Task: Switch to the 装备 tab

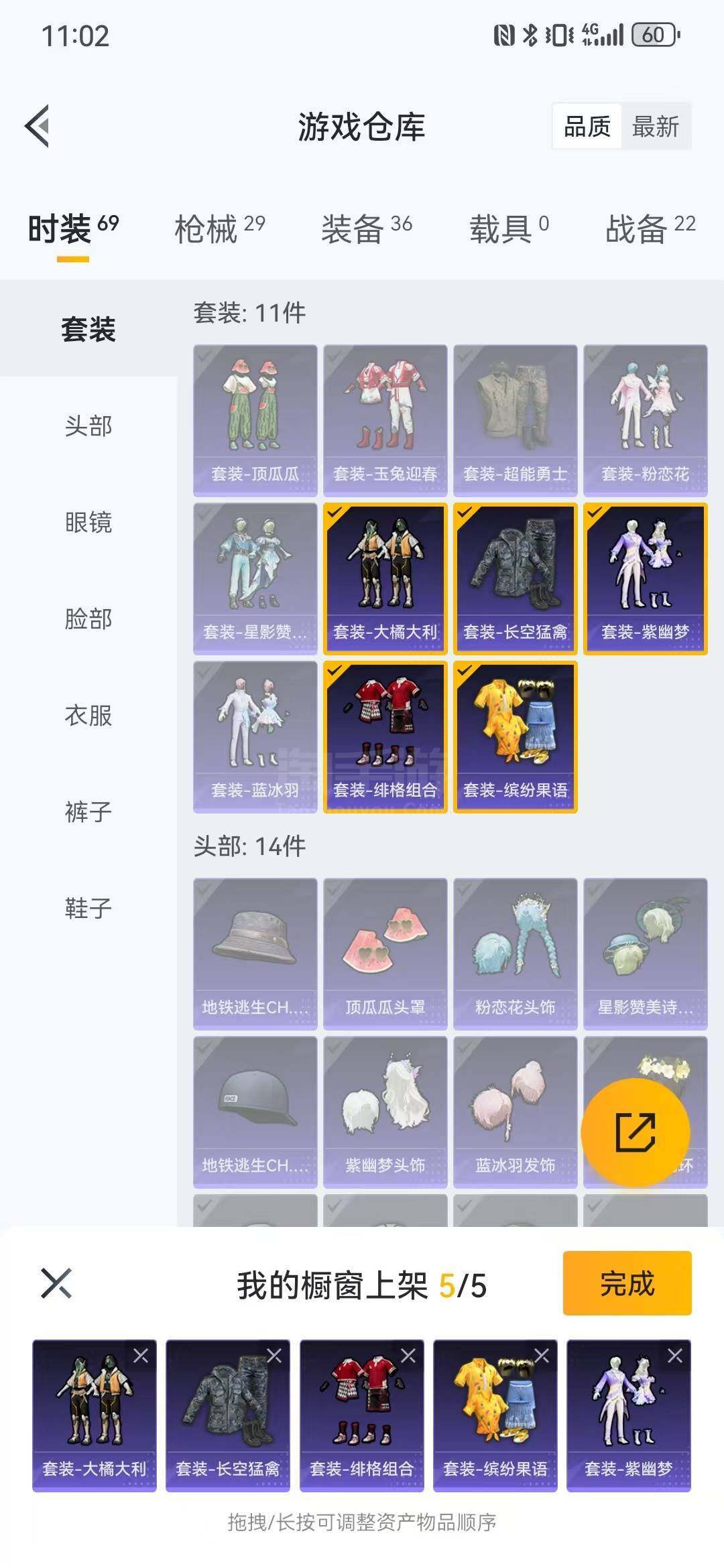Action: (366, 229)
